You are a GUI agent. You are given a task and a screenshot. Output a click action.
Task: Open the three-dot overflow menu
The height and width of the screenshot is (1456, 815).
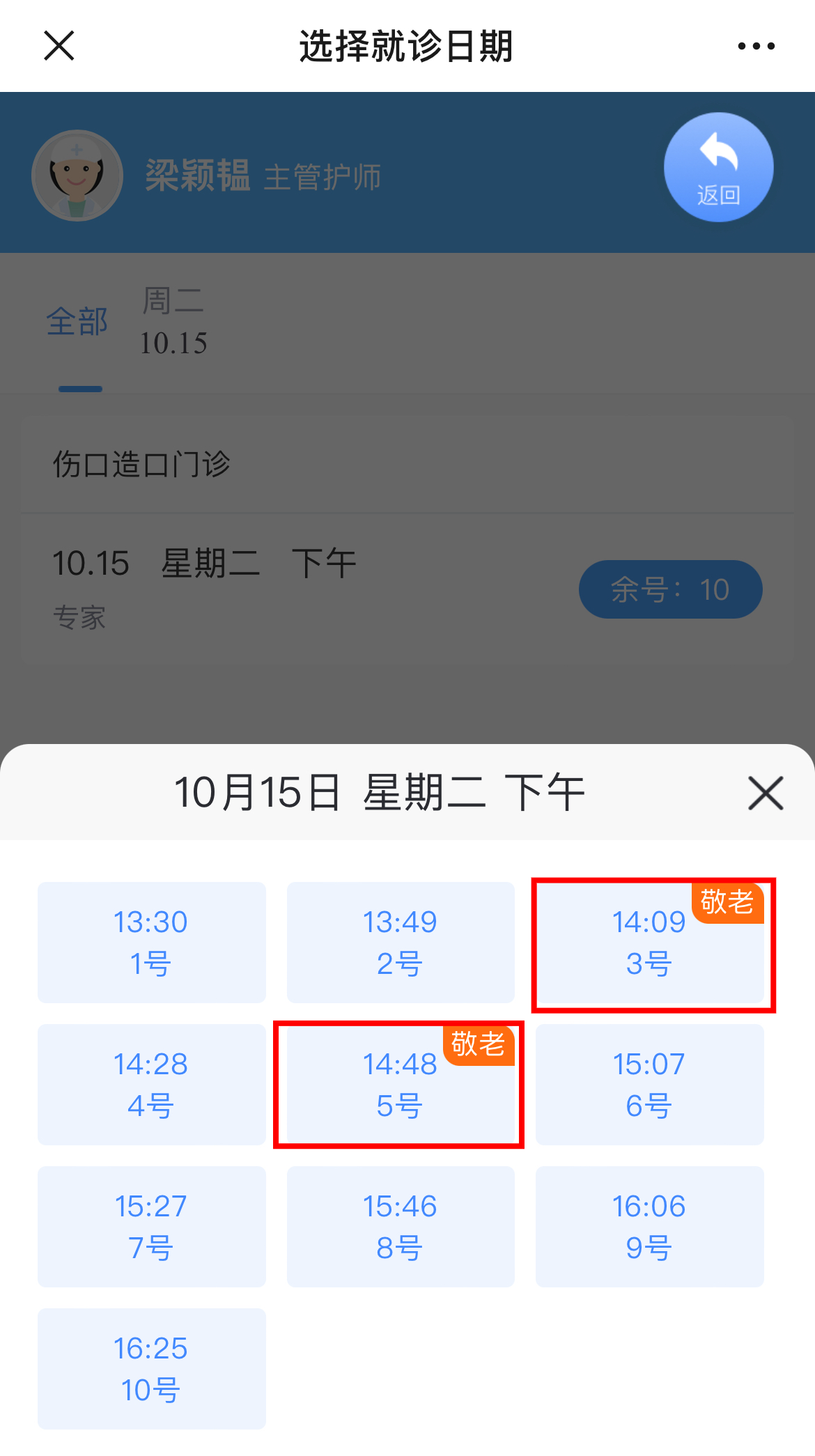756,46
